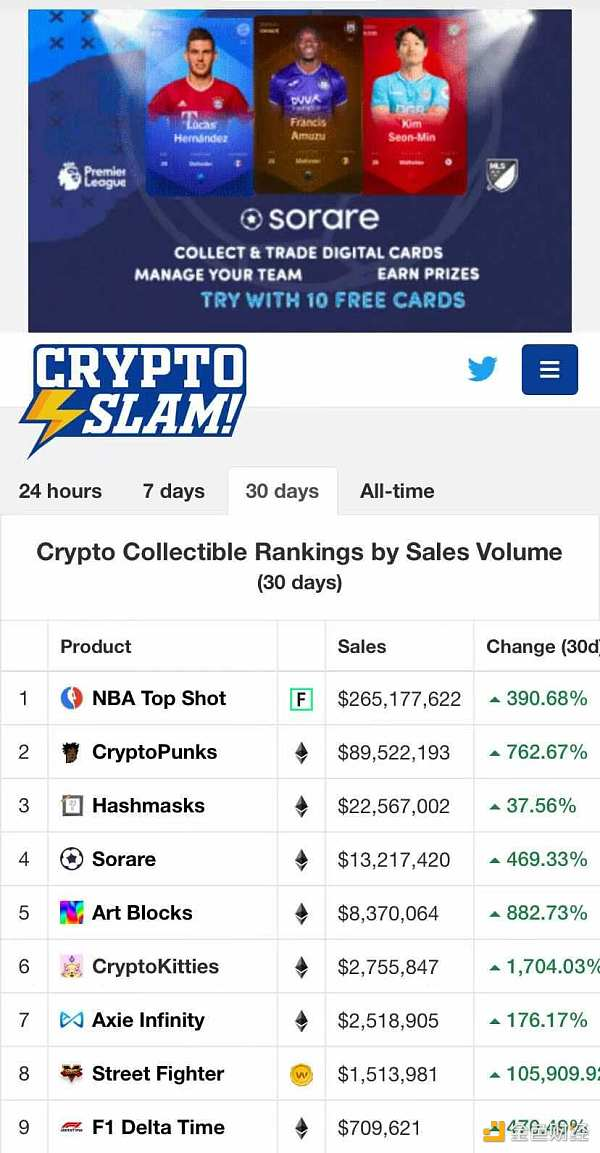Screen dimensions: 600x1153
Task: Open Art Blocks sales details
Action: [x=142, y=913]
